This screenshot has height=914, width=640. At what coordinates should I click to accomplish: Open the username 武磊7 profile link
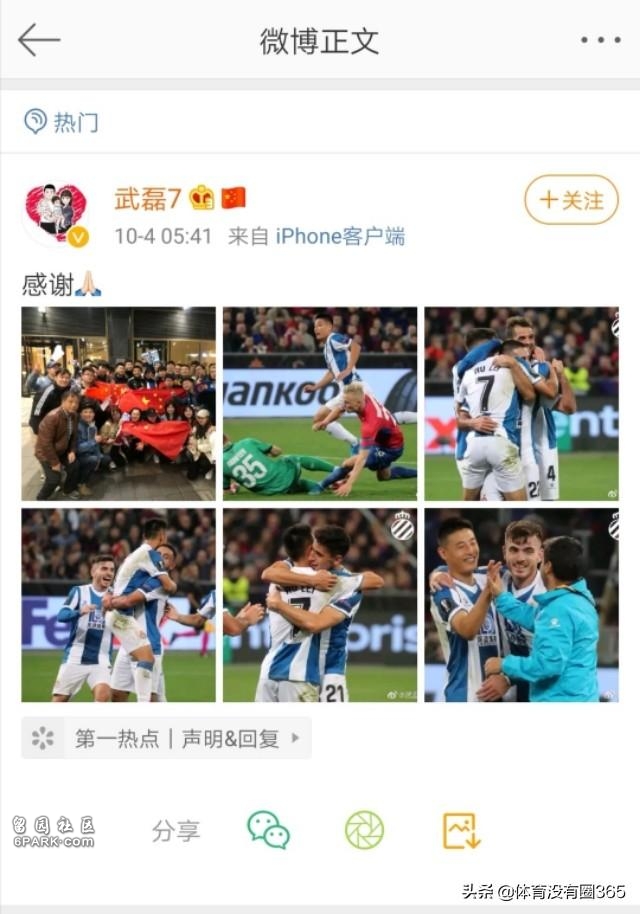click(148, 198)
